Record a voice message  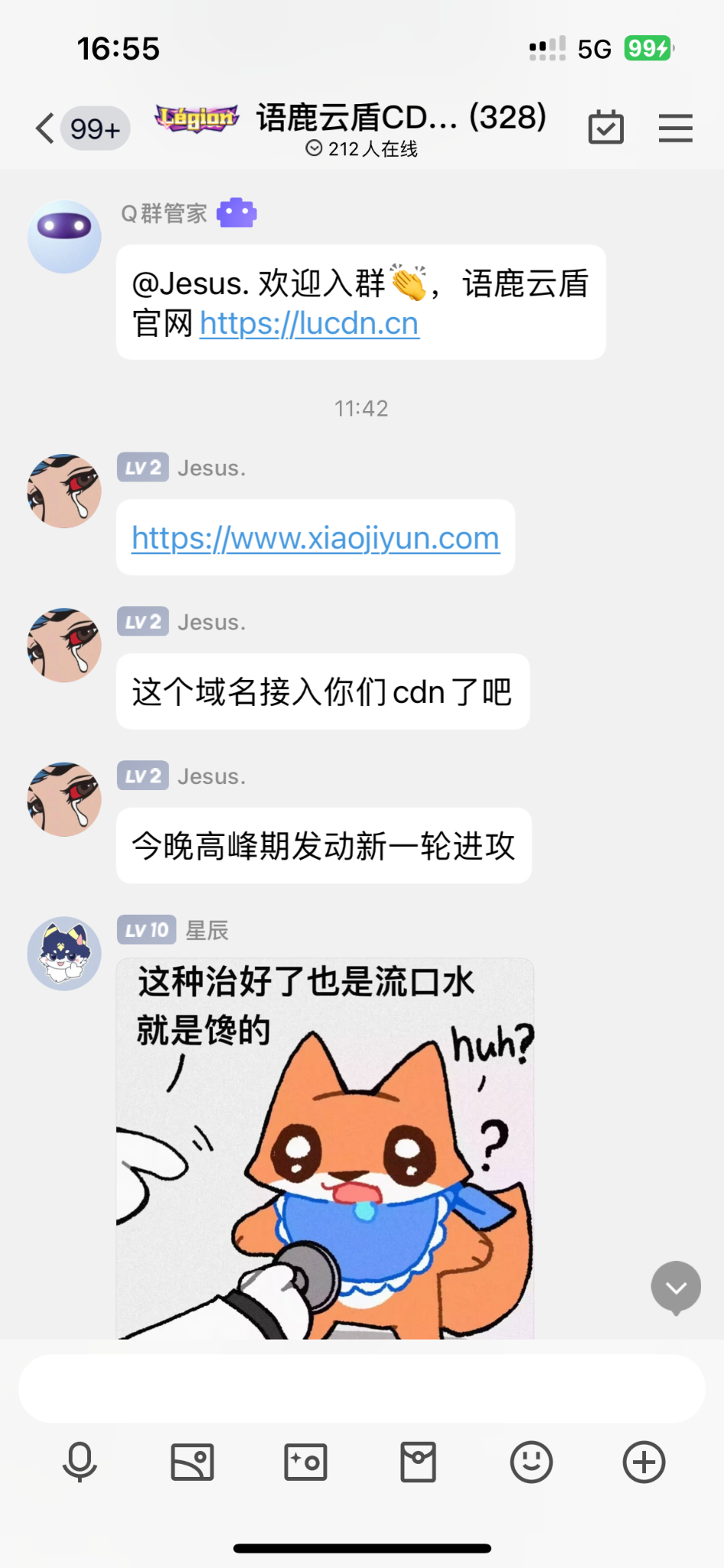[80, 1462]
